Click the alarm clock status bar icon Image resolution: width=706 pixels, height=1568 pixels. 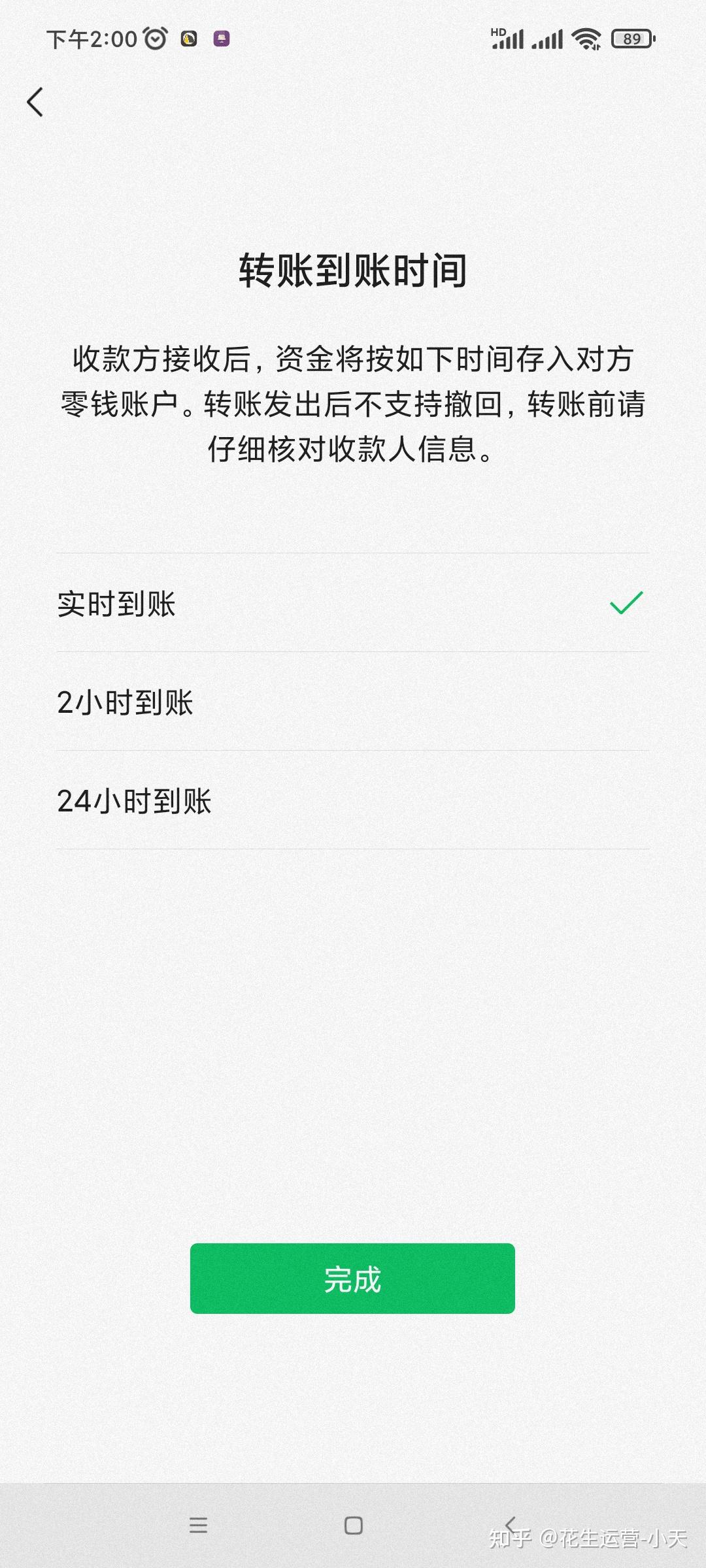point(155,38)
